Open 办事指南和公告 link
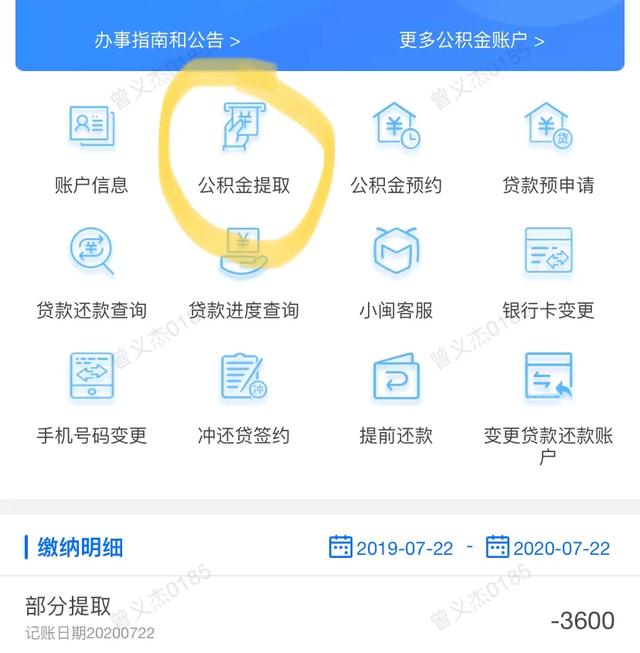This screenshot has width=640, height=653. (167, 40)
